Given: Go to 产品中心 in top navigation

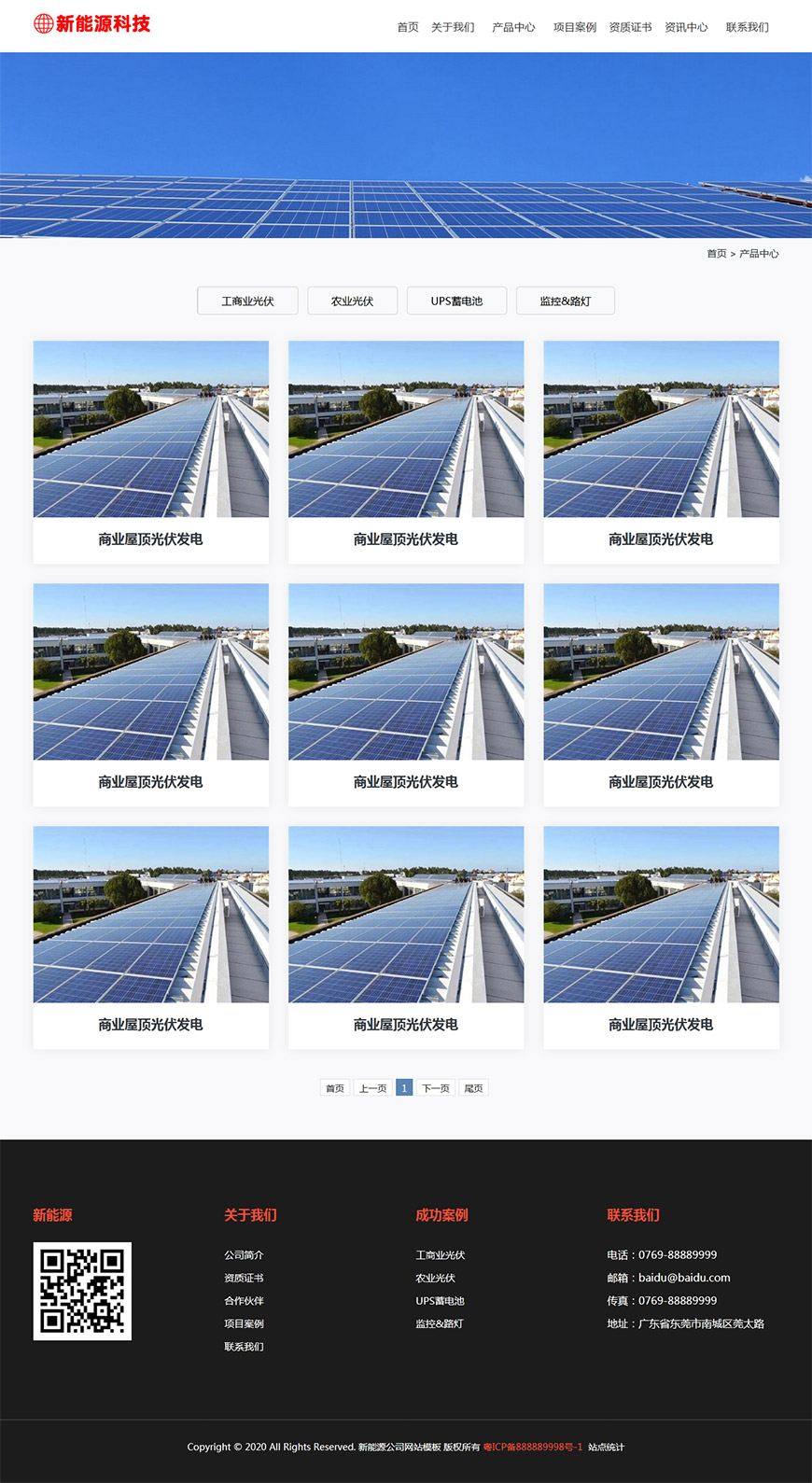Looking at the screenshot, I should (x=513, y=27).
